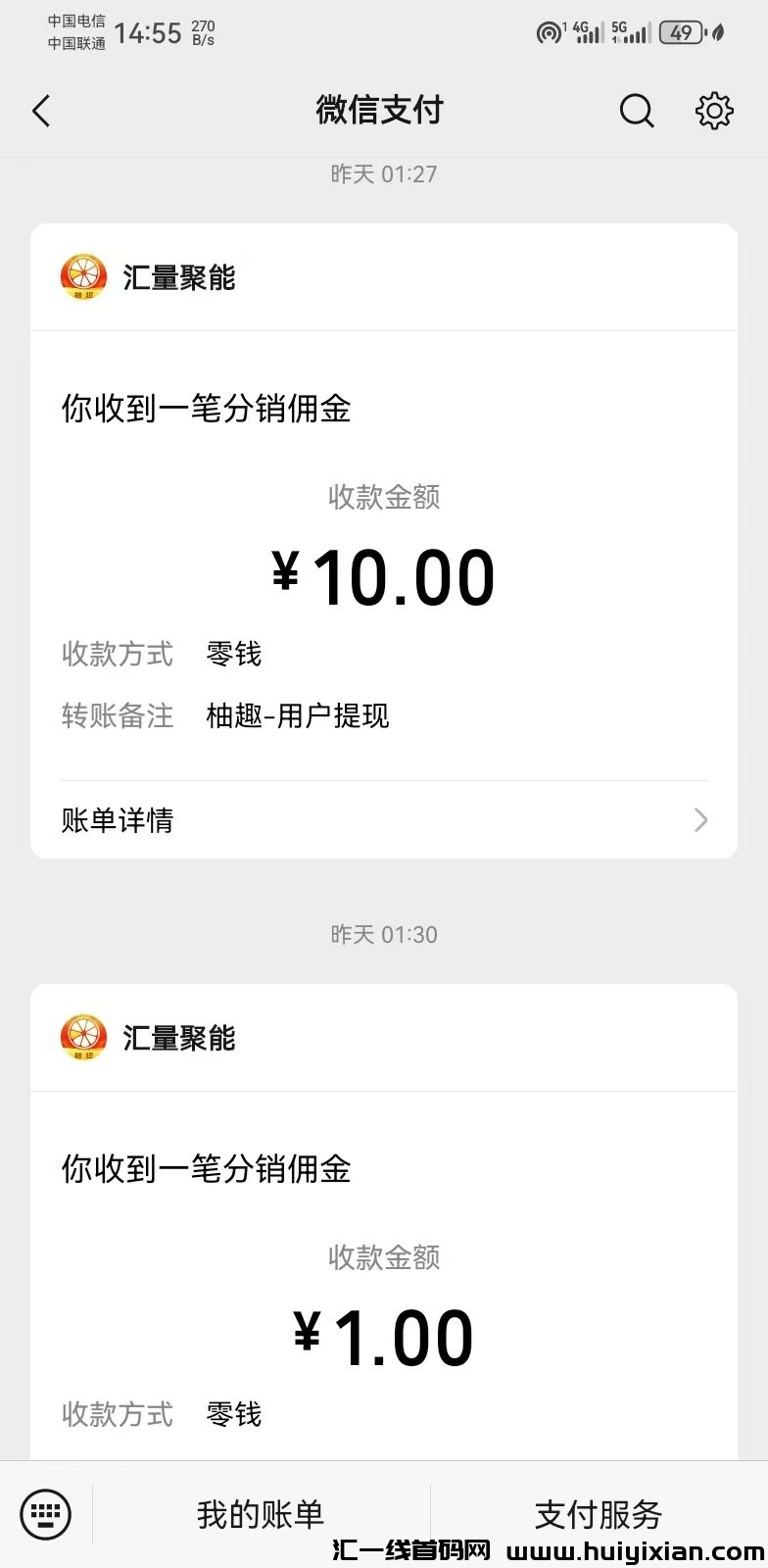The image size is (768, 1568).
Task: Open the 支付服务 menu
Action: pyautogui.click(x=598, y=1514)
